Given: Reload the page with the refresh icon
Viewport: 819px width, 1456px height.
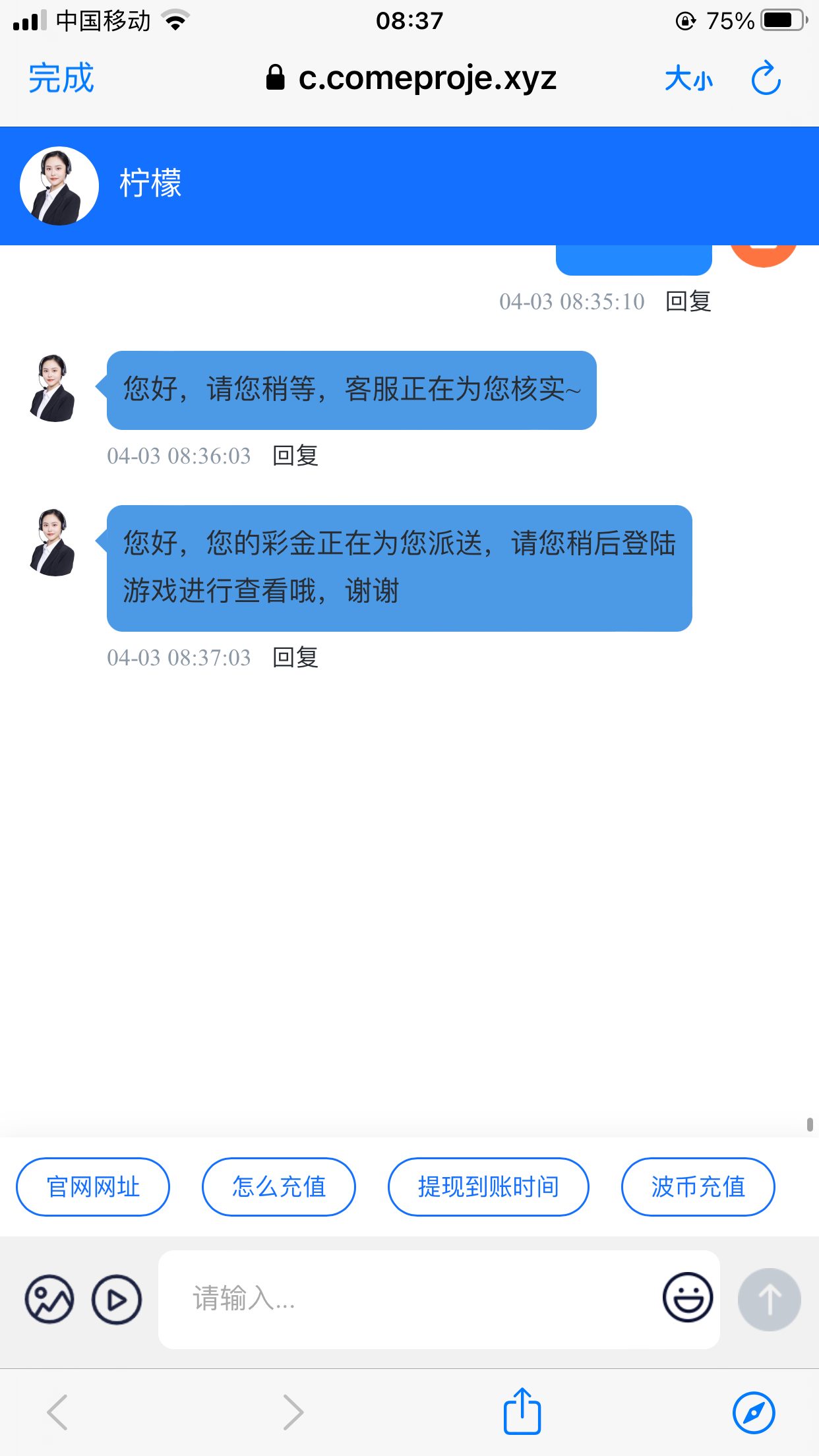Looking at the screenshot, I should (766, 78).
